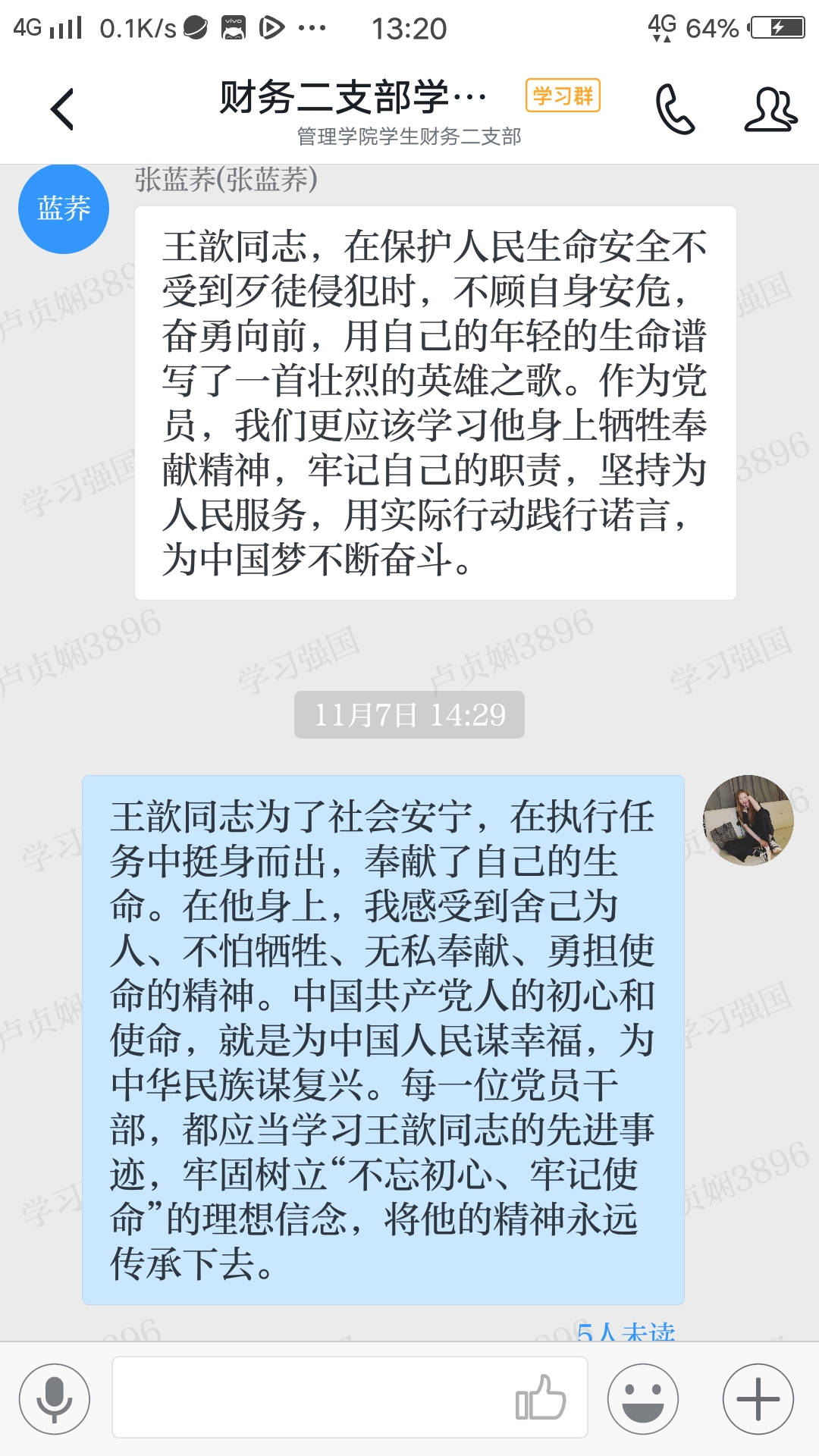The width and height of the screenshot is (819, 1456).
Task: Tap the 学习群 label badge
Action: [x=563, y=96]
